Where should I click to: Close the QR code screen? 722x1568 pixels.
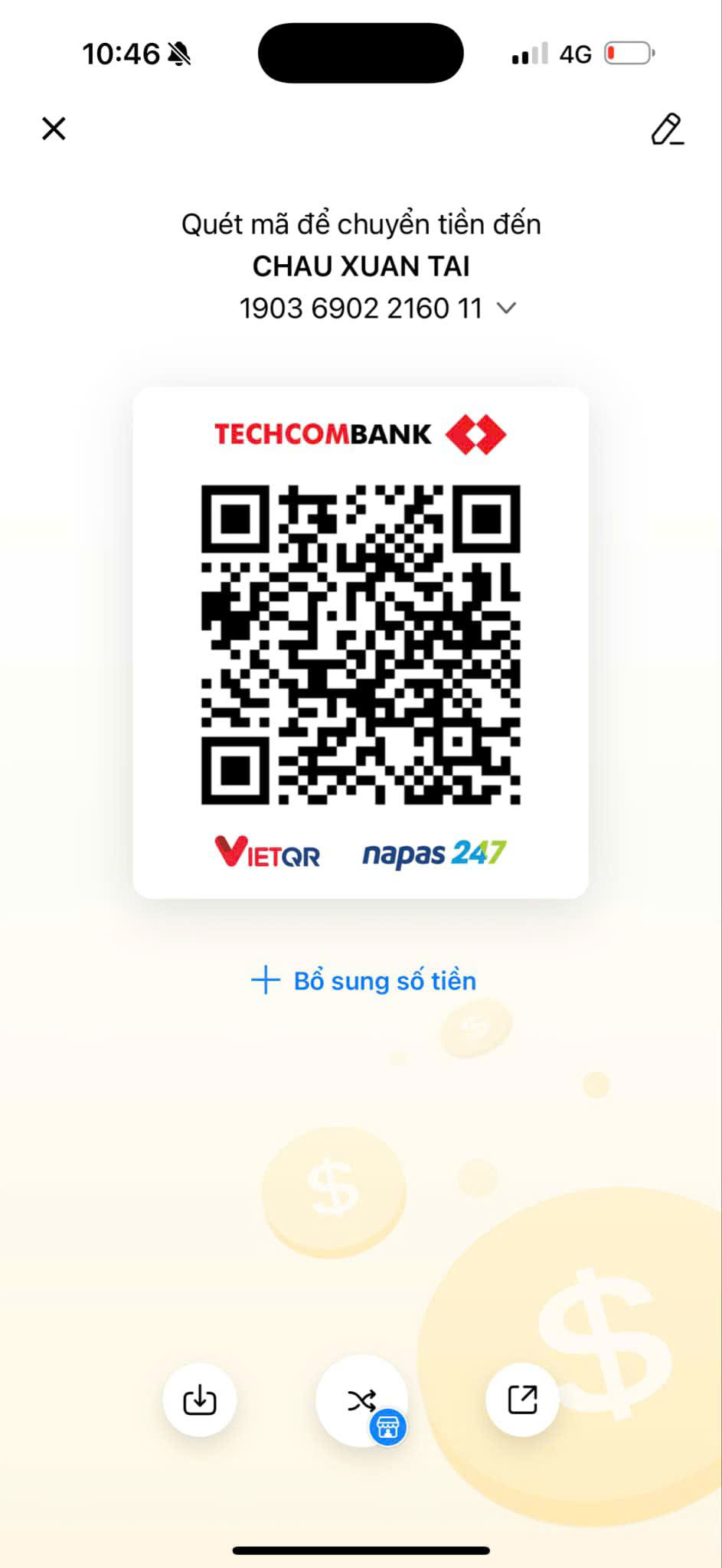coord(54,129)
